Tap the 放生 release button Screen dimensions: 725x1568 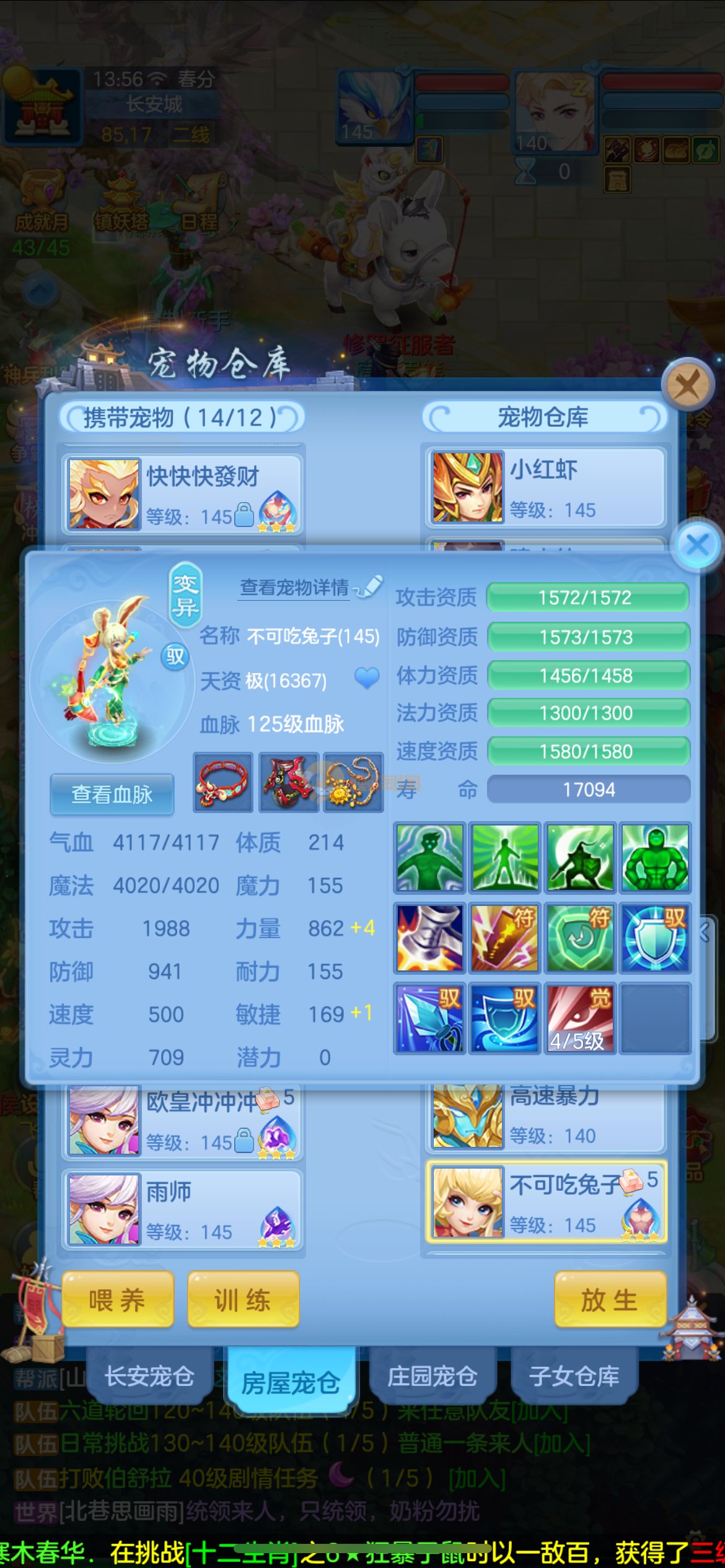coord(610,1299)
